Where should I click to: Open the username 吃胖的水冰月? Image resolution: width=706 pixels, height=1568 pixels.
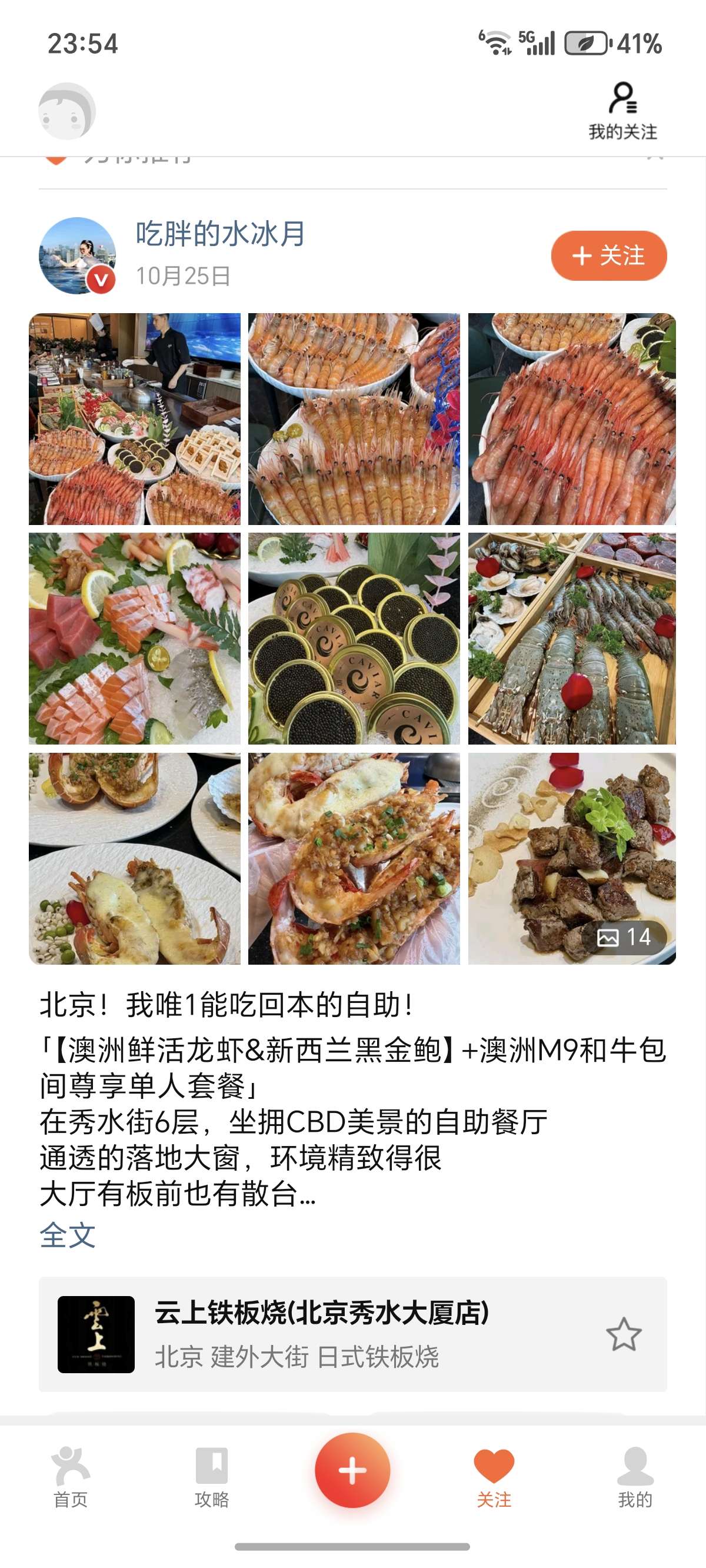(x=219, y=234)
